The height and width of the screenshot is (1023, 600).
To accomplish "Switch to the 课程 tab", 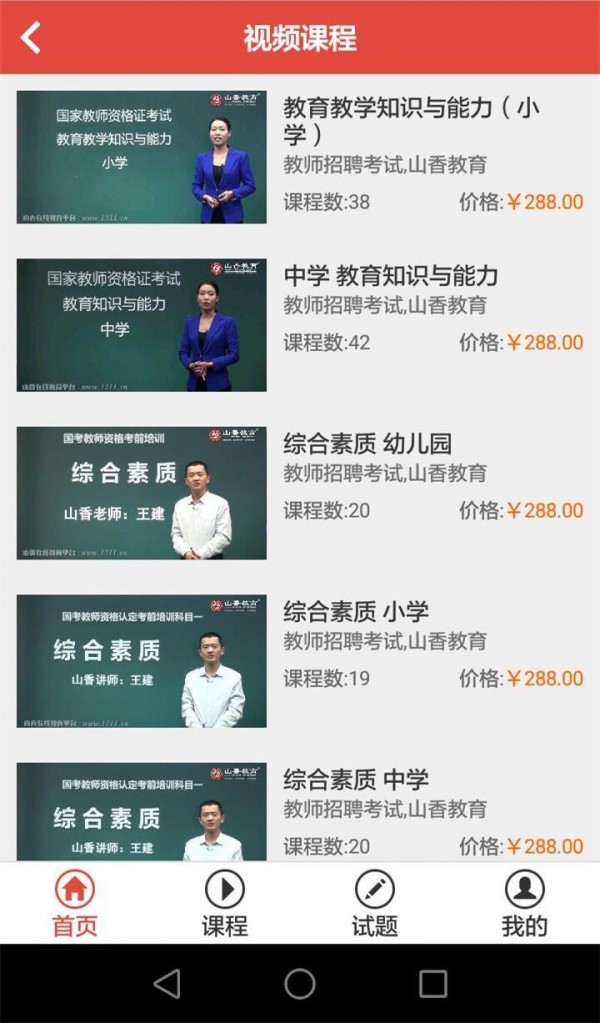I will coord(225,903).
